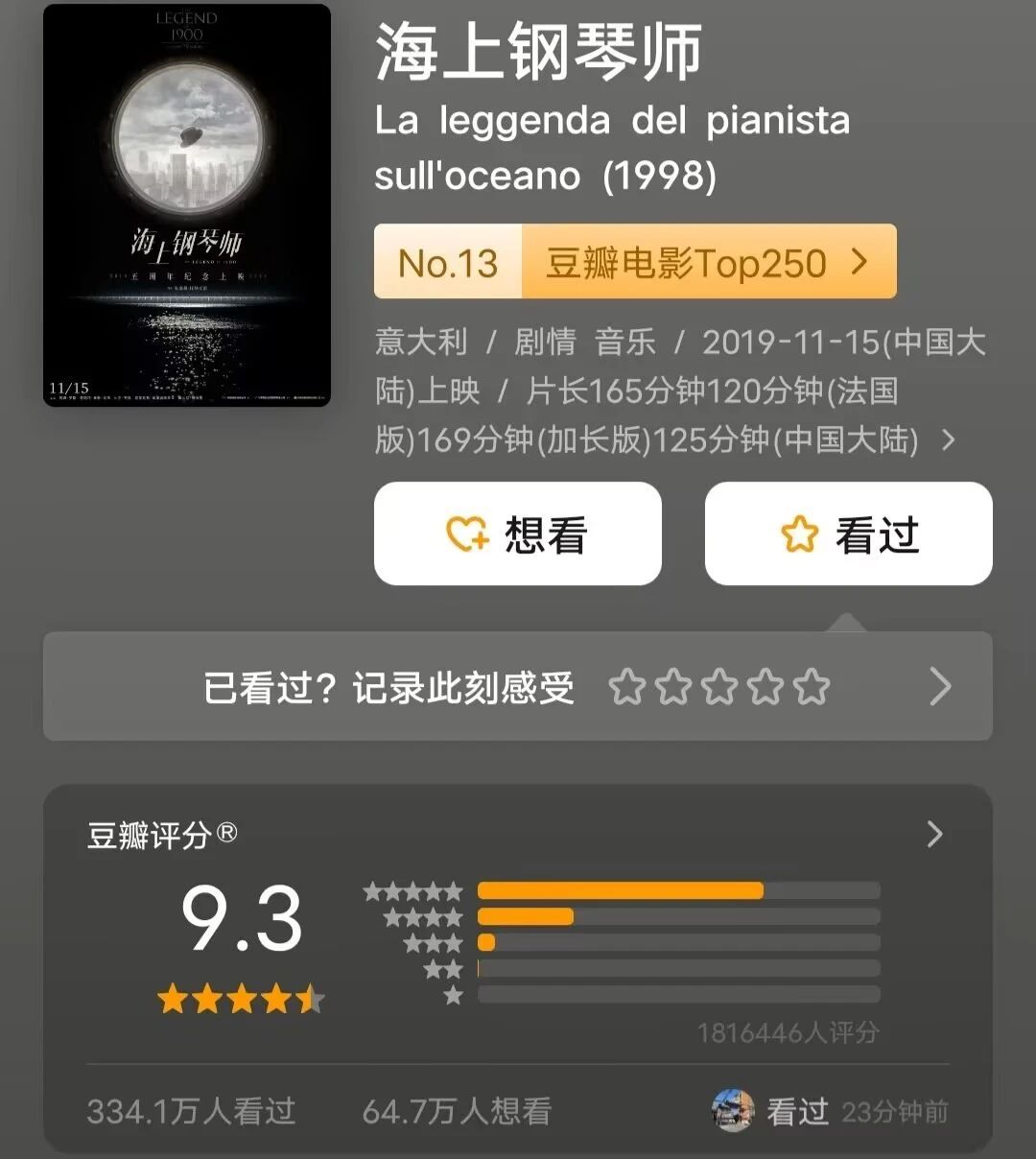
Task: Open the movie poster image
Action: [187, 205]
